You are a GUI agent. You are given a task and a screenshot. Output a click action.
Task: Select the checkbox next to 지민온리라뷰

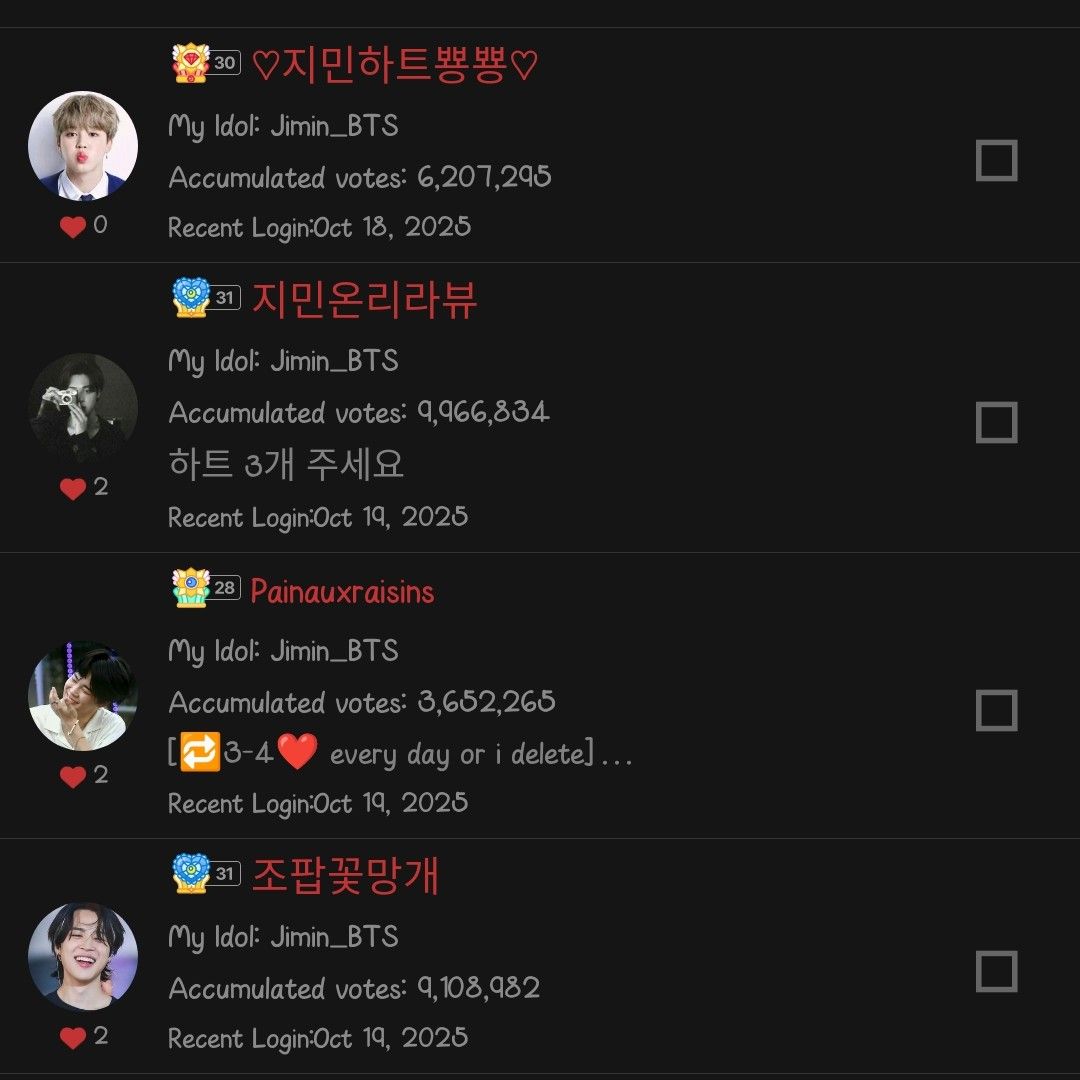[996, 423]
